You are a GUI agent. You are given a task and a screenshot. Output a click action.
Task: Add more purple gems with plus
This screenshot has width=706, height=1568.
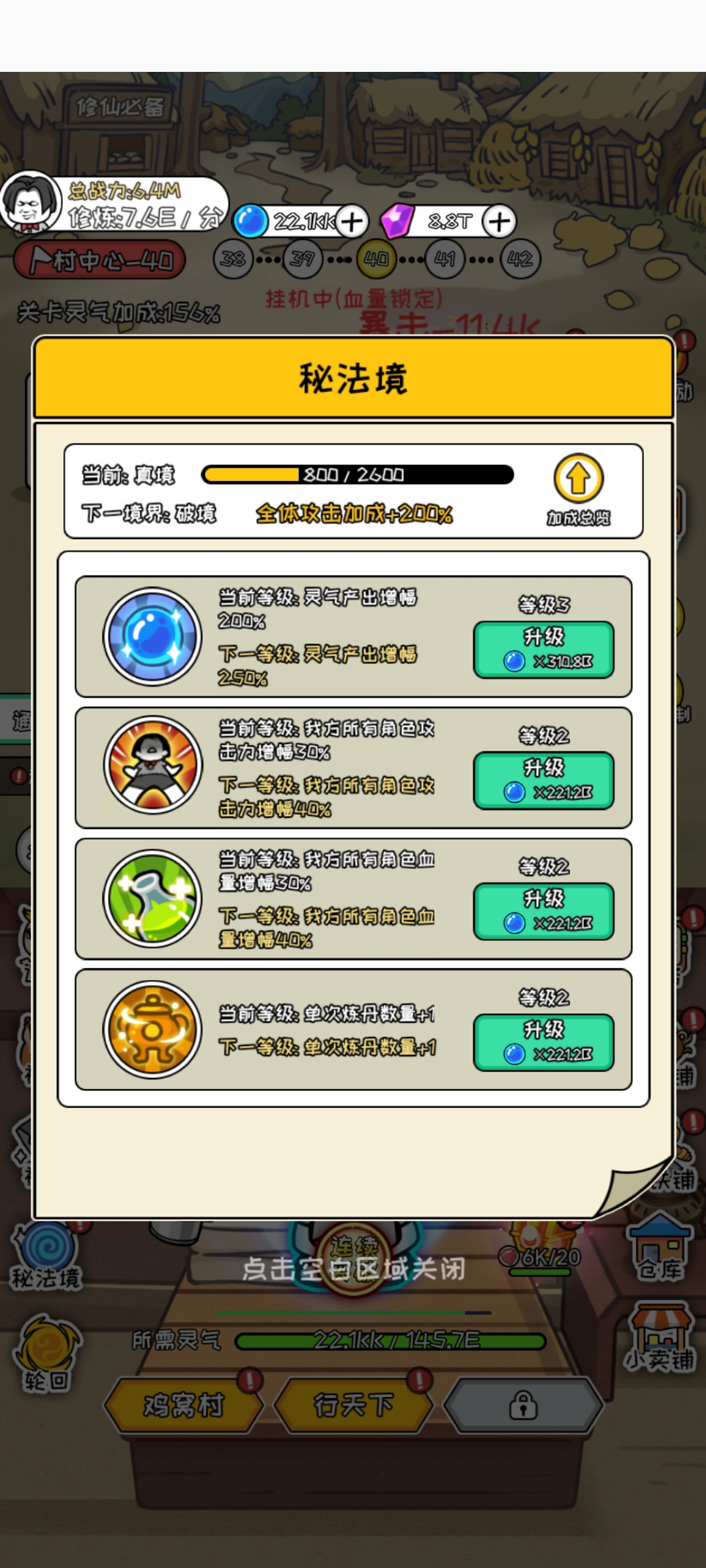(499, 221)
